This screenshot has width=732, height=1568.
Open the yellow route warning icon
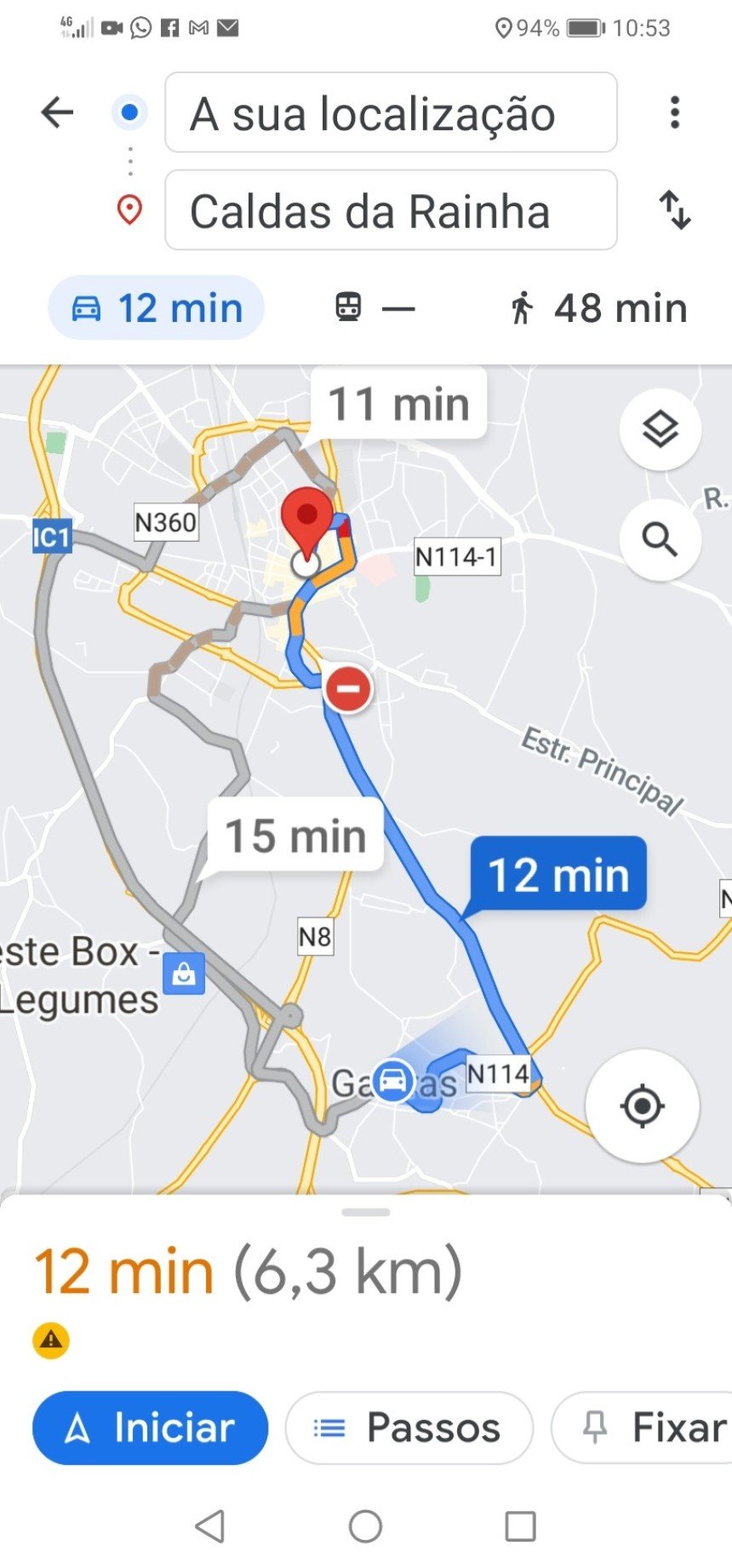coord(51,1341)
